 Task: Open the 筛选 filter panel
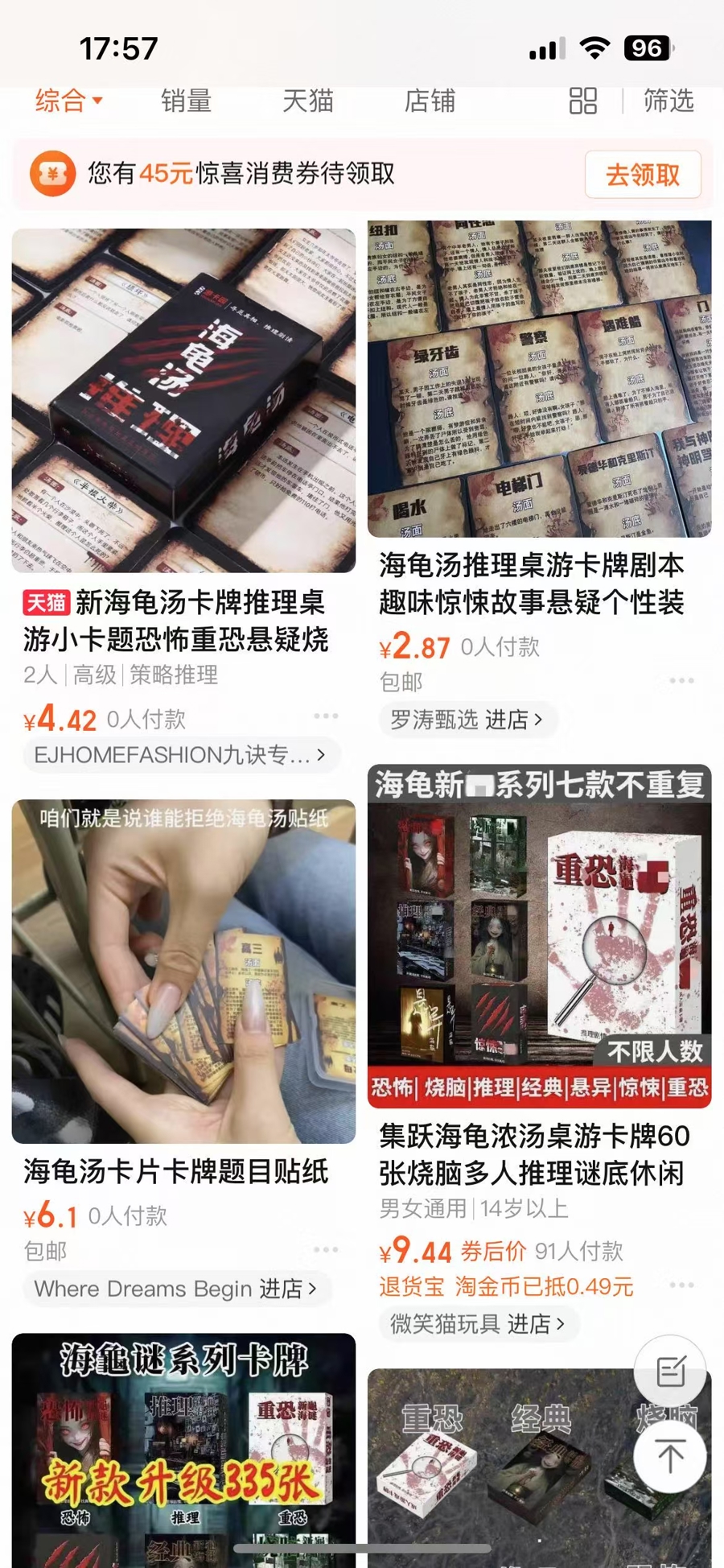click(x=668, y=101)
